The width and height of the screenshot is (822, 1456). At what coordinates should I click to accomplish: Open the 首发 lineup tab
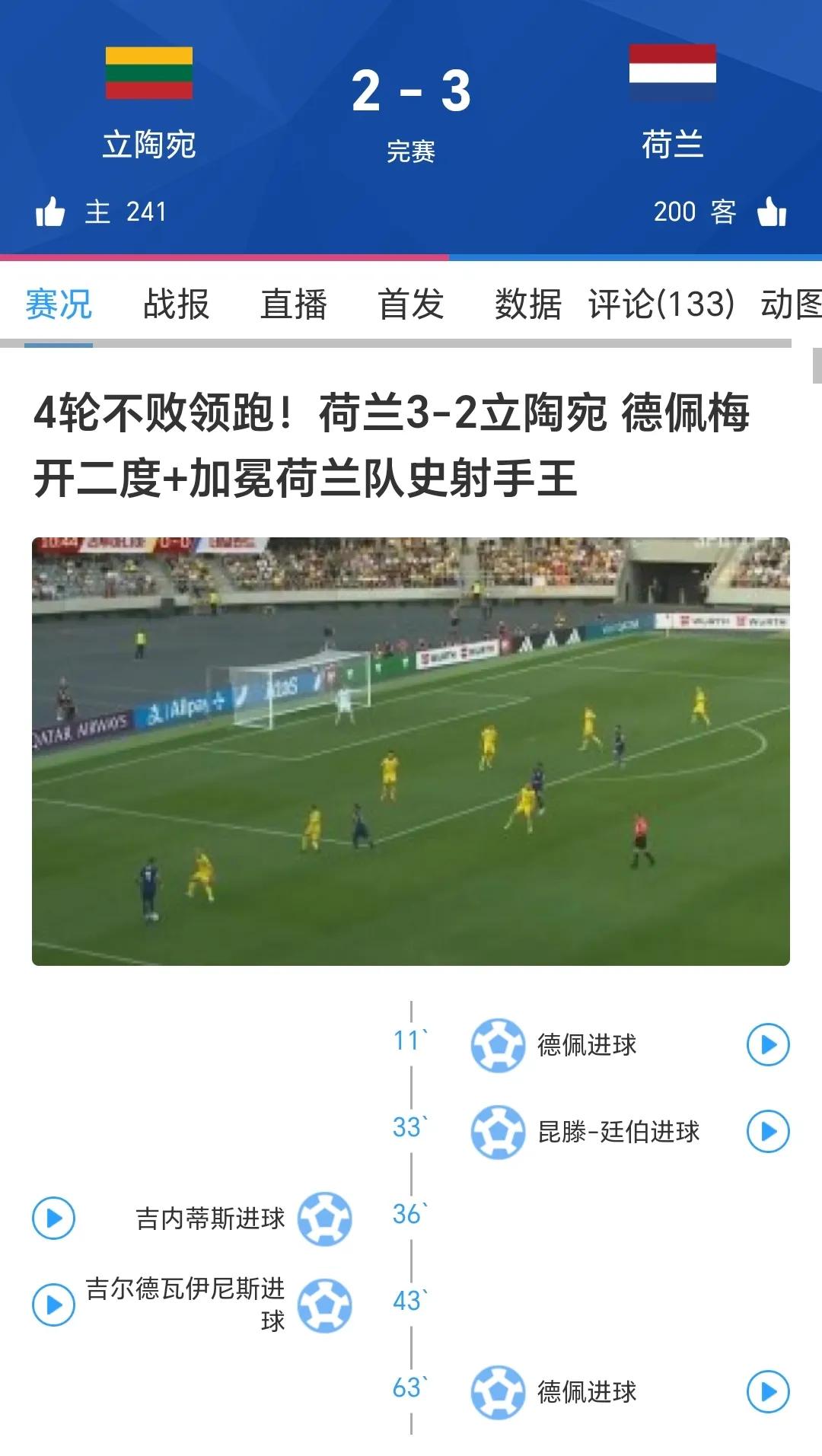[x=411, y=304]
